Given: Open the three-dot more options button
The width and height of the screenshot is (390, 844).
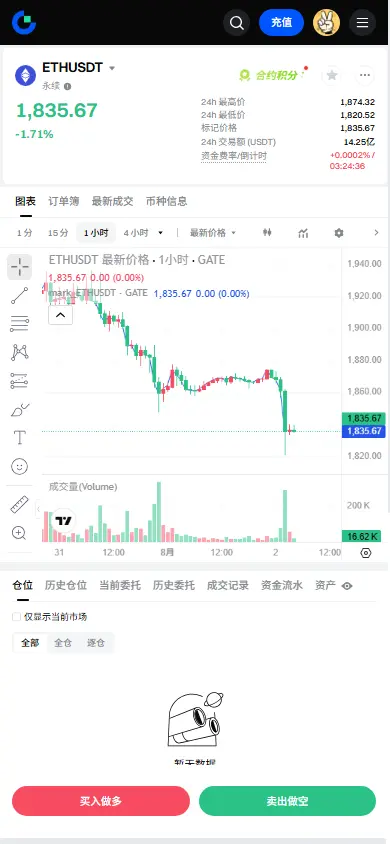Looking at the screenshot, I should click(365, 75).
